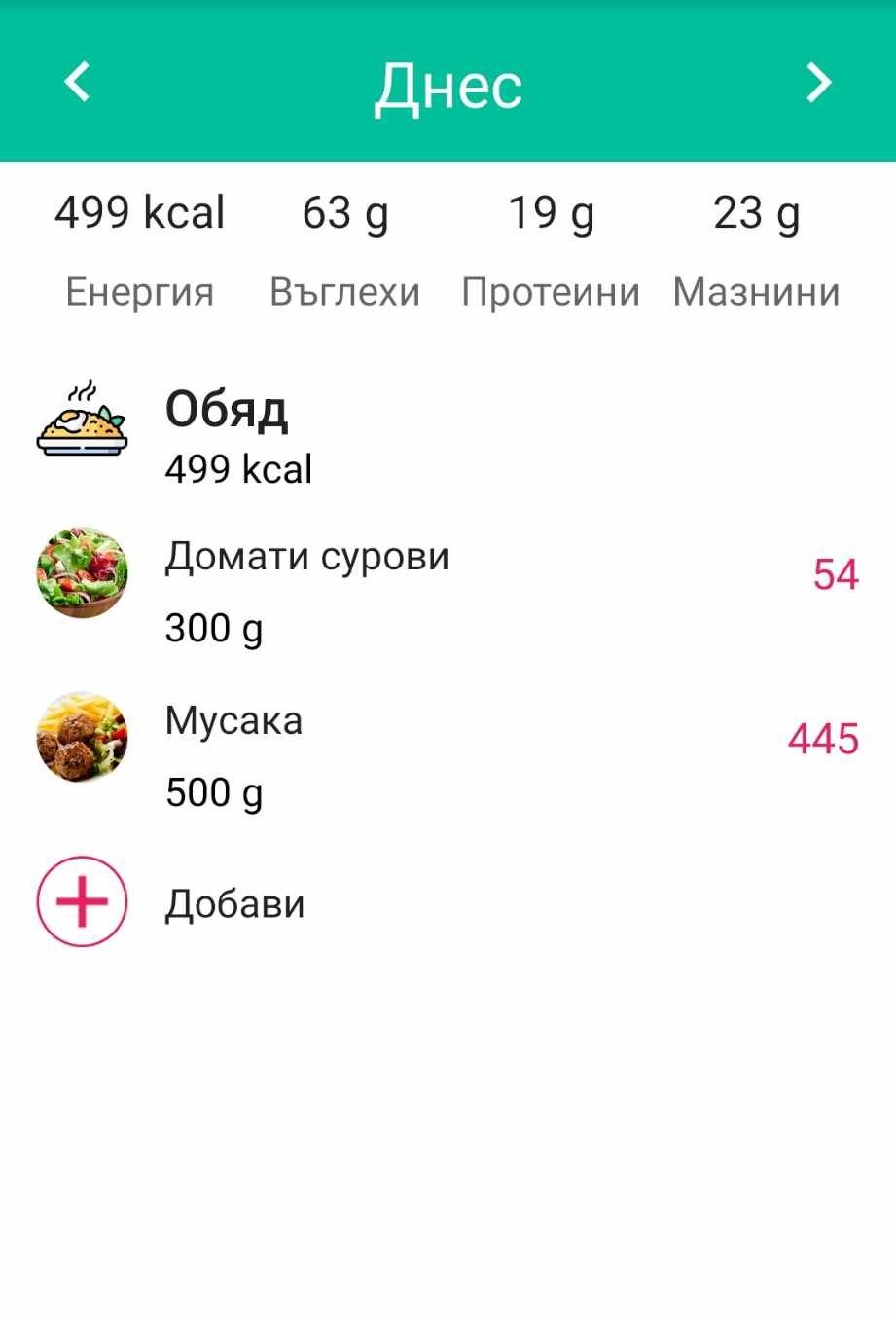Go to the previous day
896x1317 pixels.
click(x=77, y=82)
